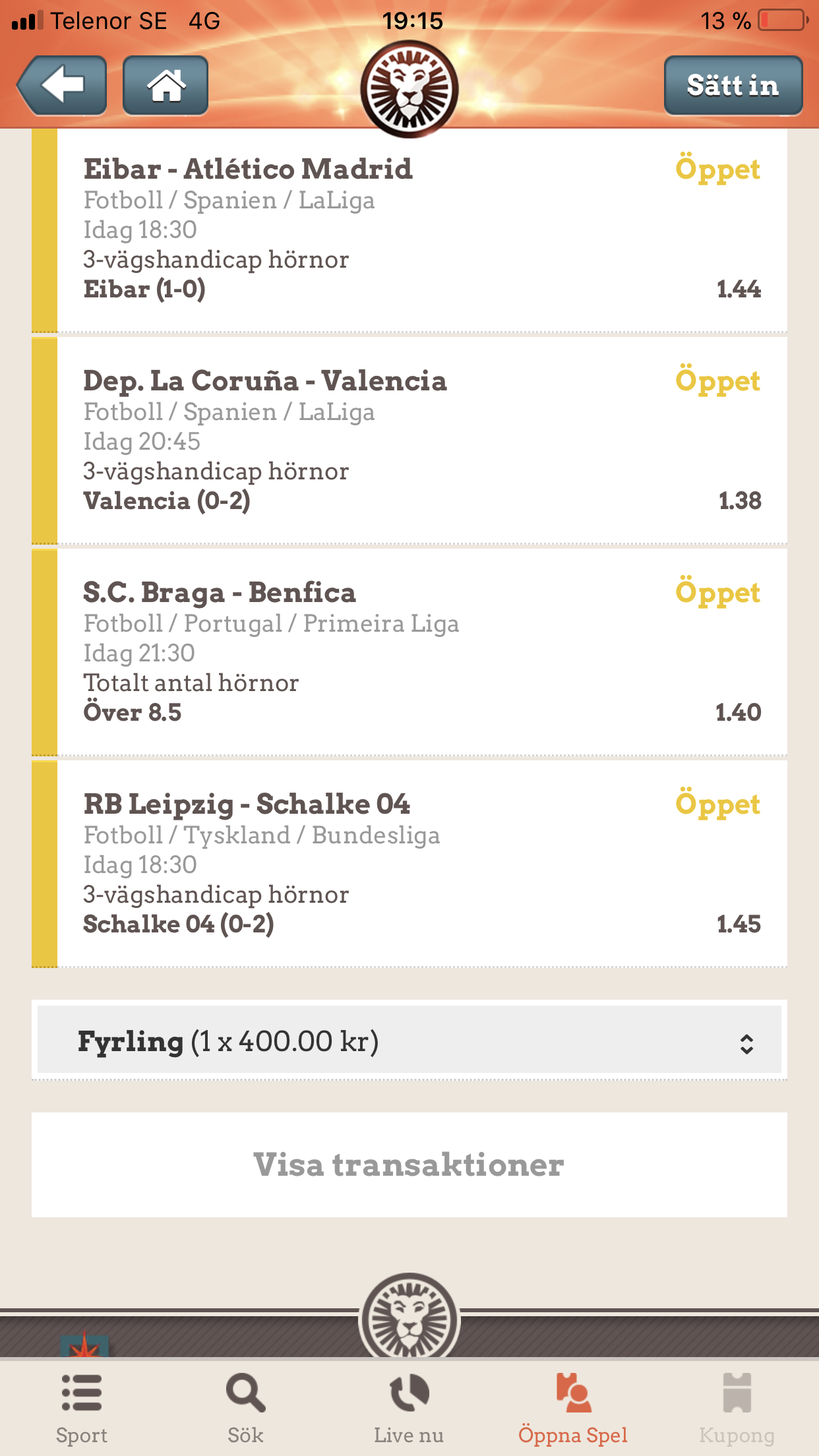This screenshot has width=819, height=1456.
Task: Tap the Sätt in deposit button
Action: 733,86
